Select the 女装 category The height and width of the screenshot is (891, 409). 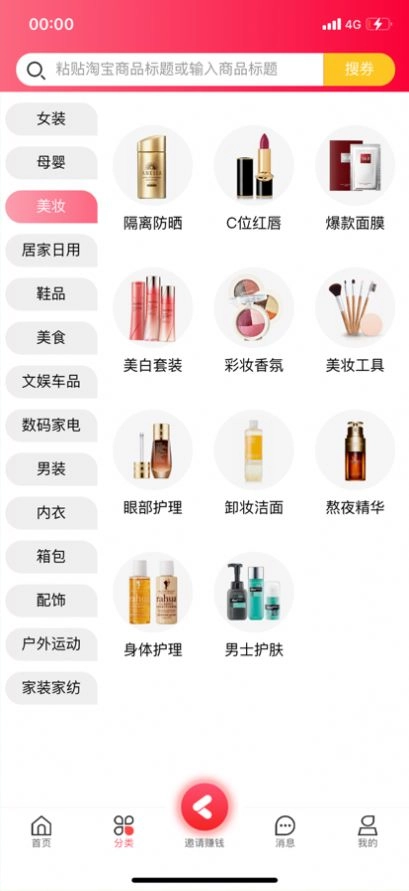pyautogui.click(x=51, y=119)
